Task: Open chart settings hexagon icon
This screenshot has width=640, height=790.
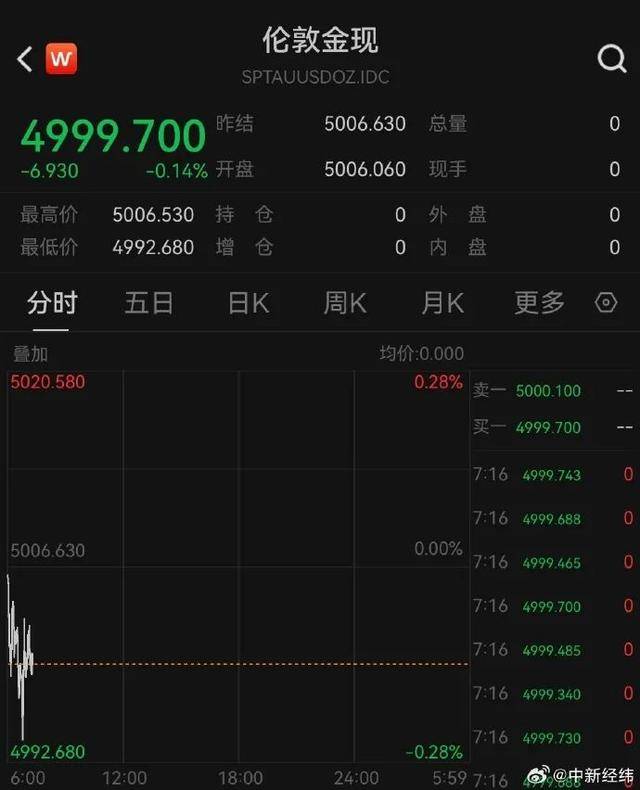Action: (606, 303)
